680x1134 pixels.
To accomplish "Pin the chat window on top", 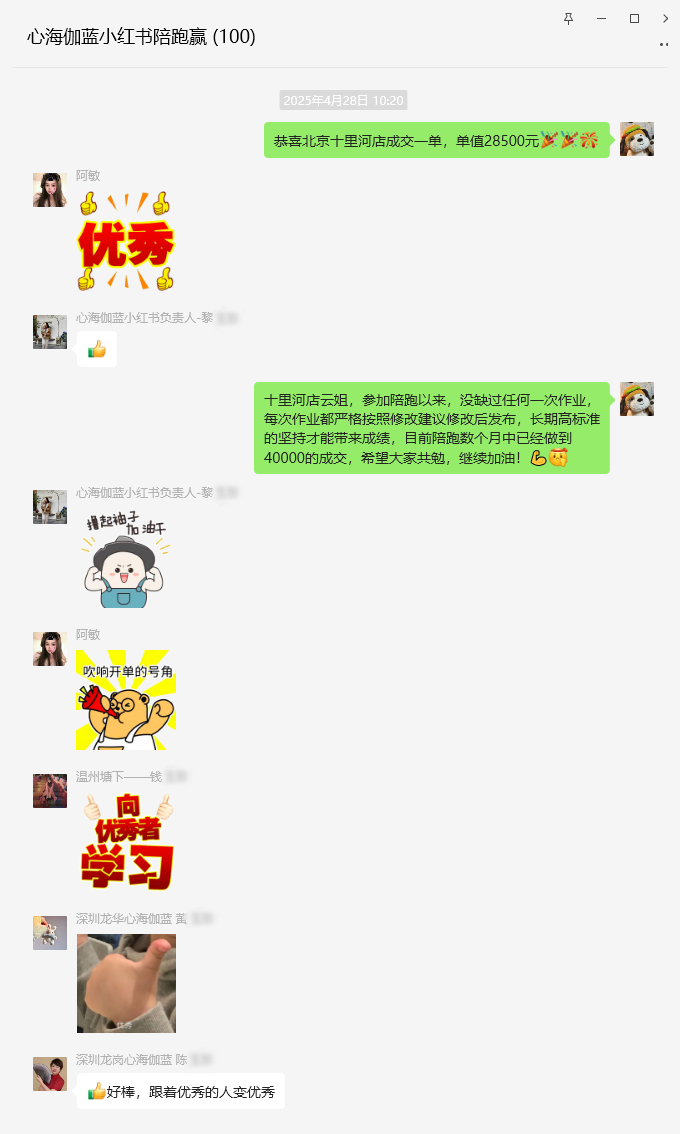I will click(x=568, y=18).
